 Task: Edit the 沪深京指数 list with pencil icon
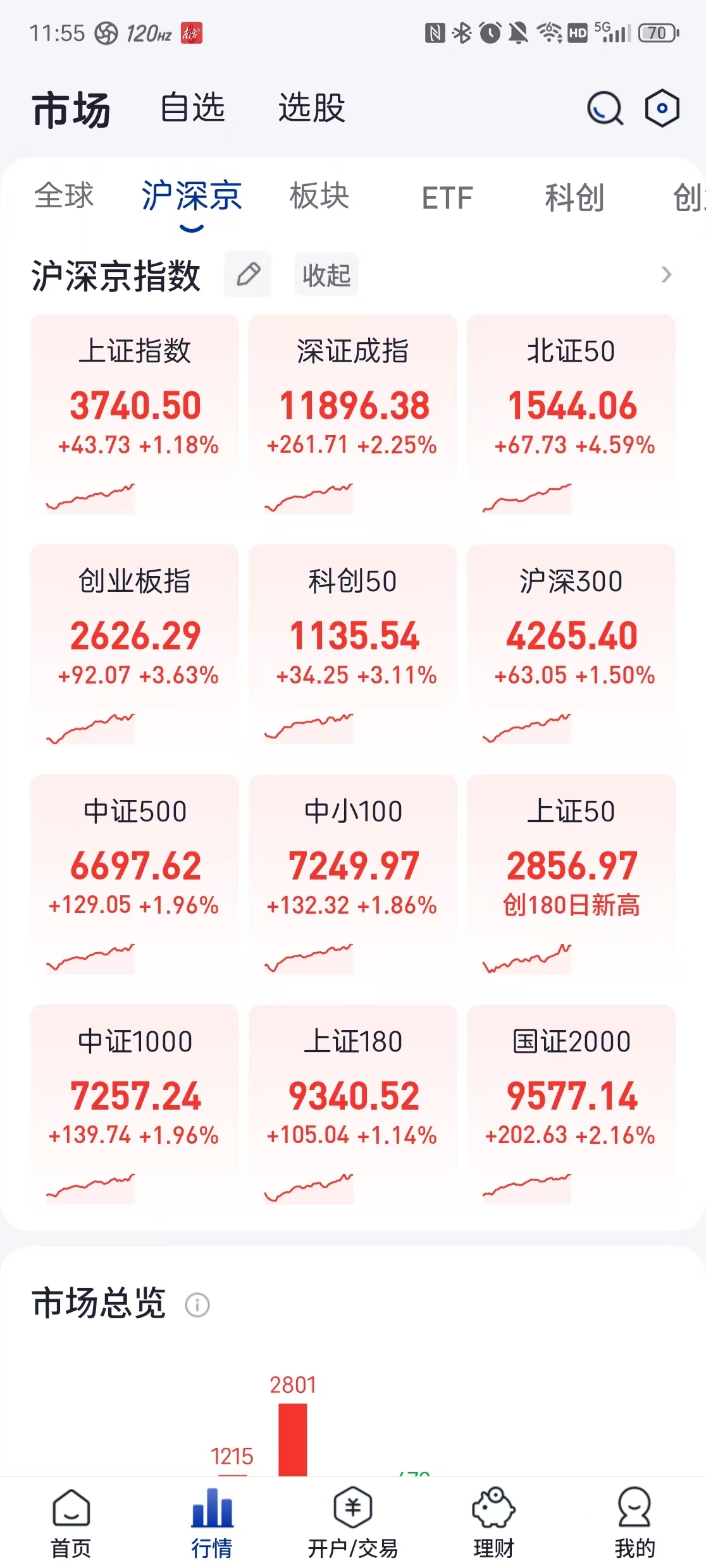[x=248, y=274]
